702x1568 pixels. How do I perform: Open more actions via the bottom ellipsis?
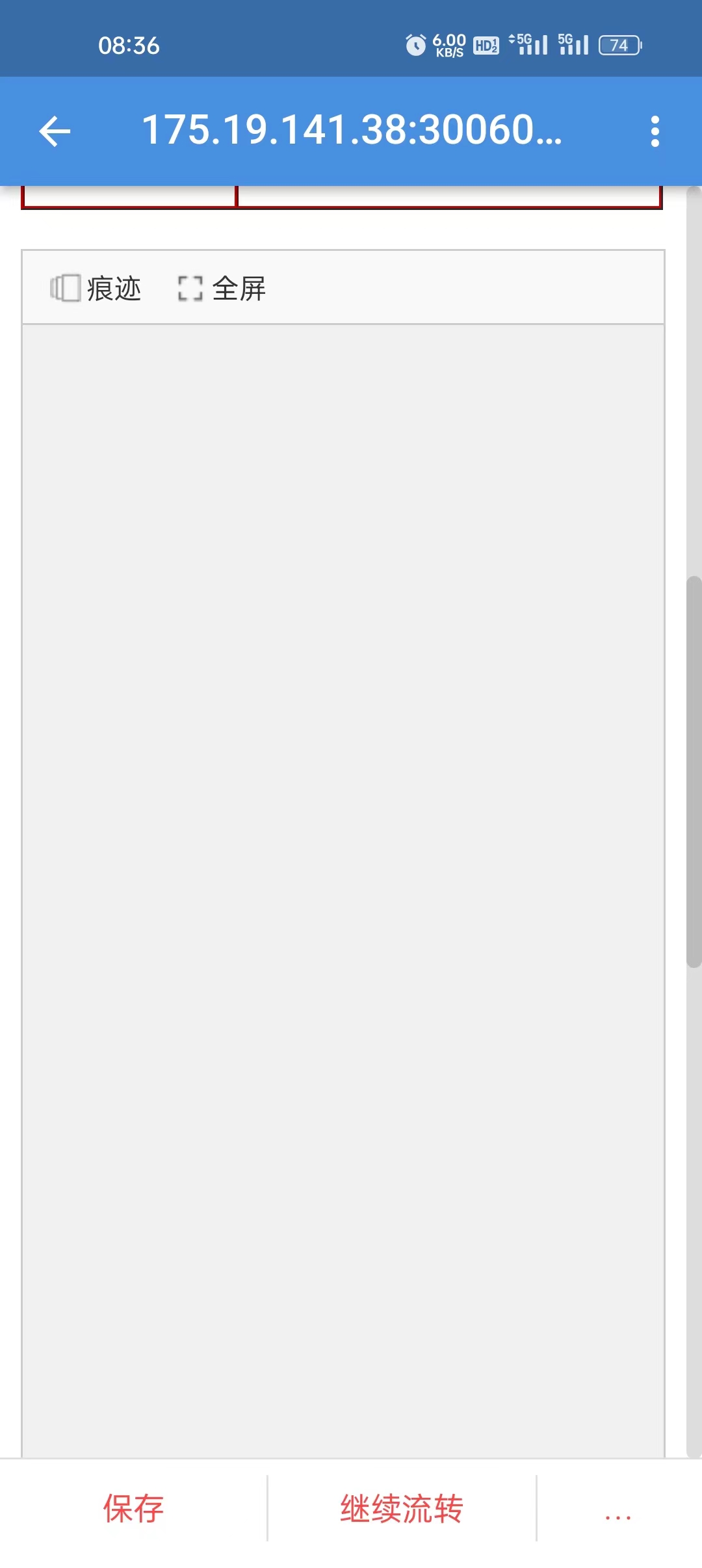[617, 1515]
